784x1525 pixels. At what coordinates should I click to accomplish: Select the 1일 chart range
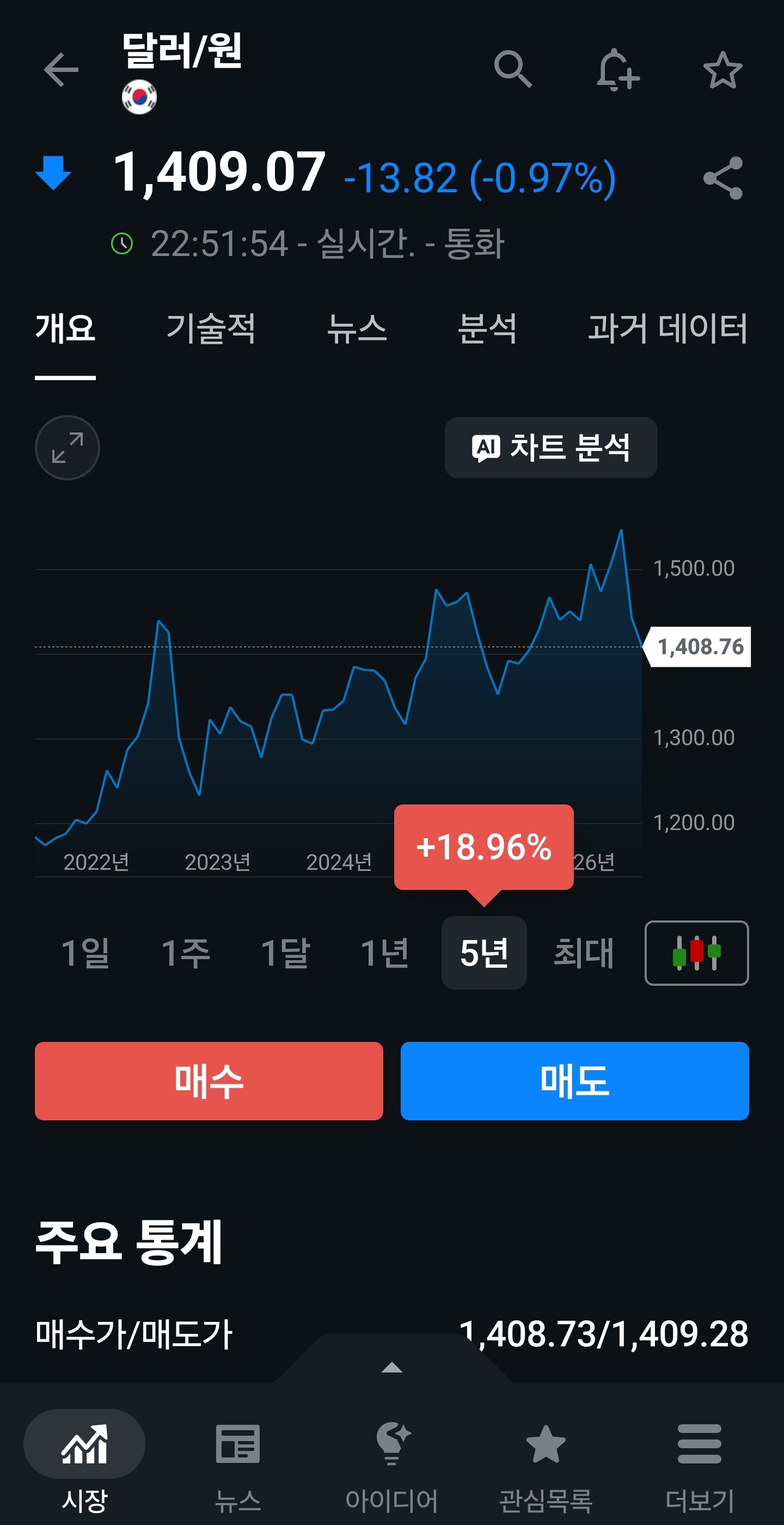[86, 953]
